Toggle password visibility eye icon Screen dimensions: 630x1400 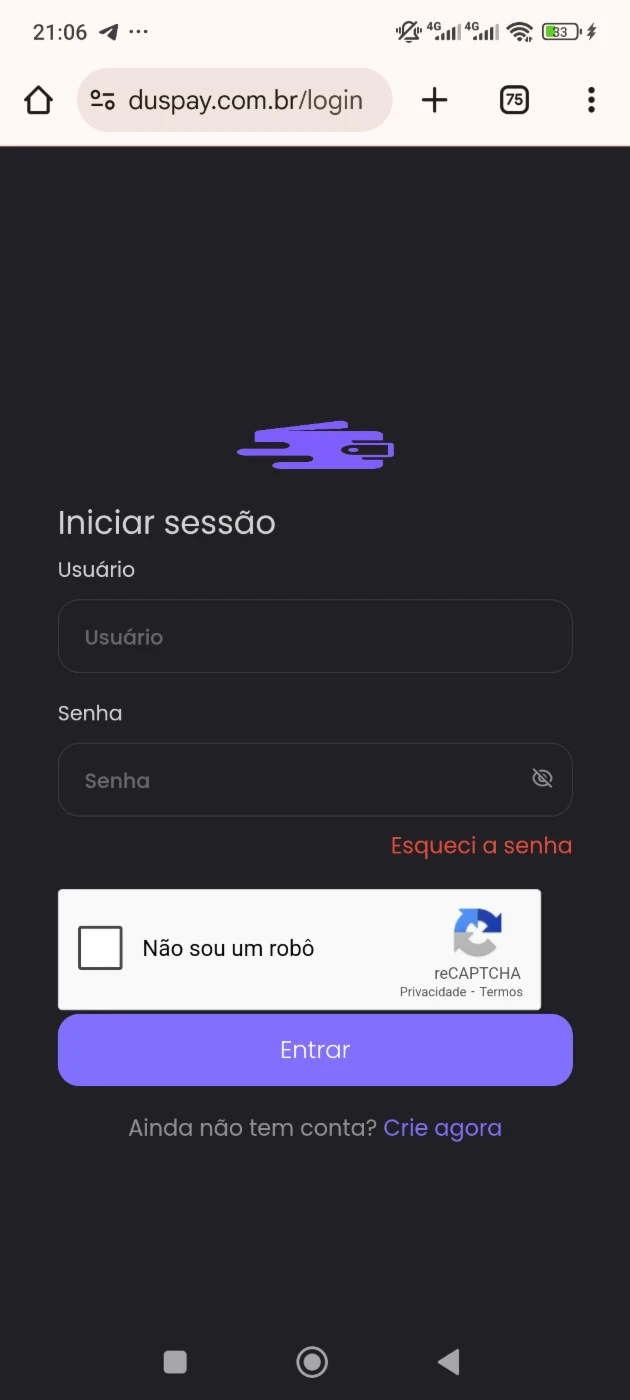(x=542, y=779)
